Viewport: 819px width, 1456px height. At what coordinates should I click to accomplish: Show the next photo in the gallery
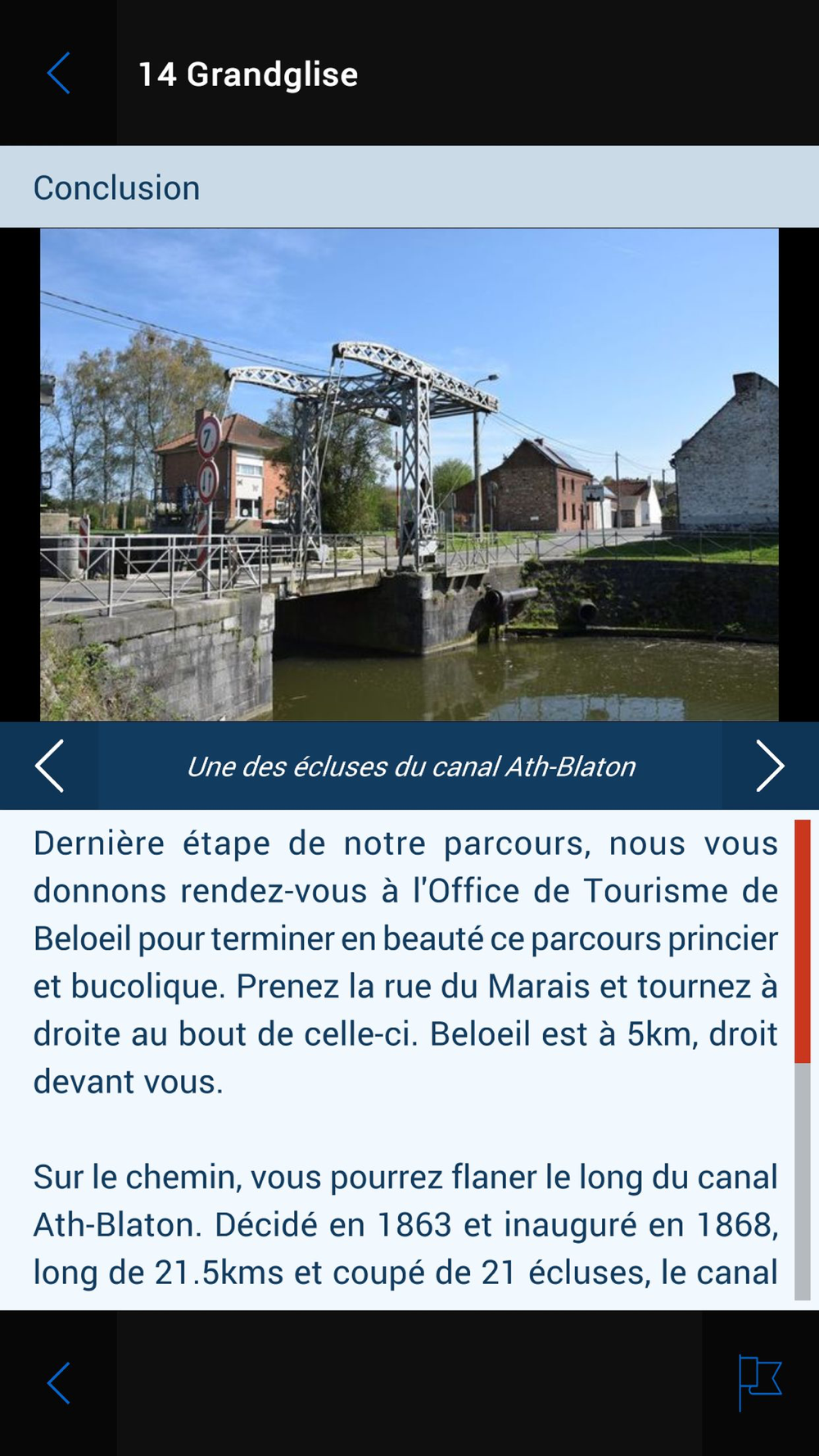click(x=770, y=766)
